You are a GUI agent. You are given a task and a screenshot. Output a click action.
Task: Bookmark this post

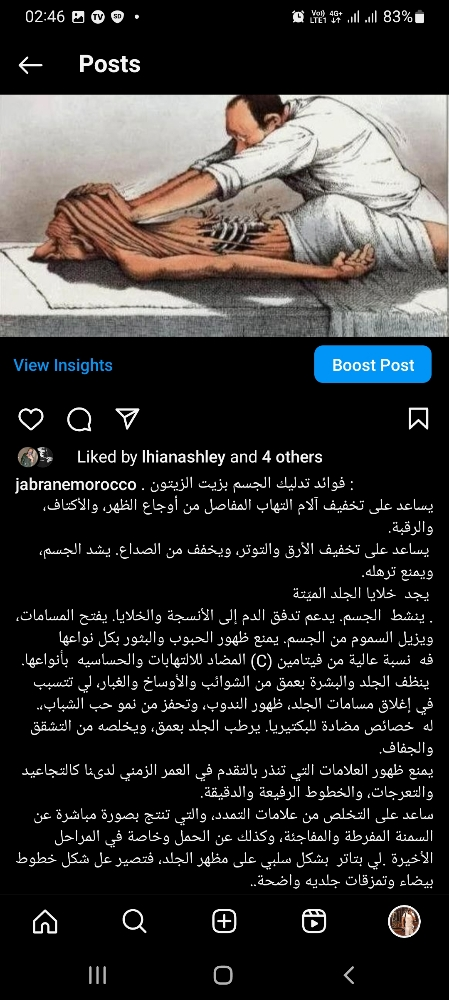click(x=418, y=419)
